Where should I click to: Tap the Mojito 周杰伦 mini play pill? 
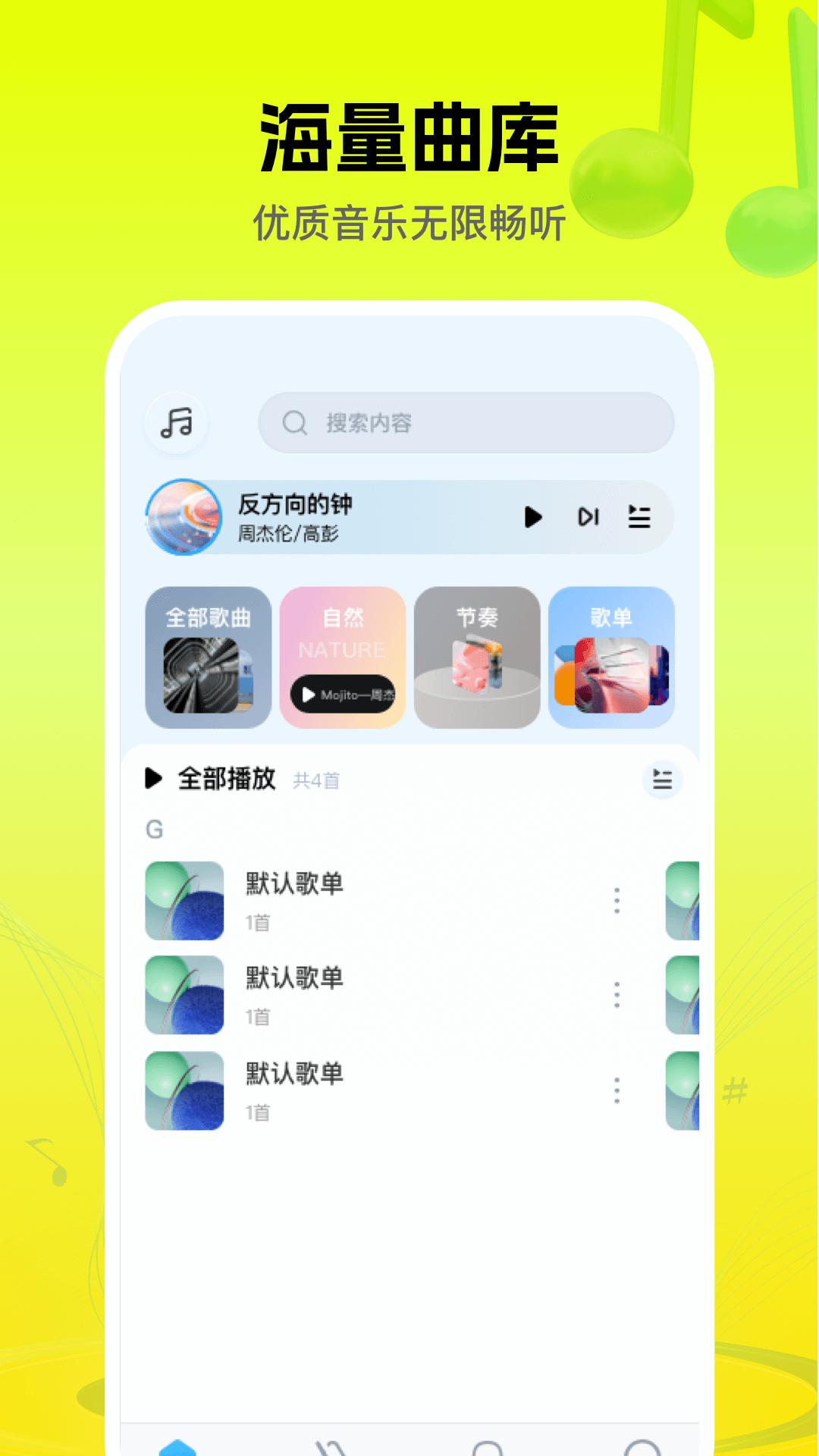(344, 693)
